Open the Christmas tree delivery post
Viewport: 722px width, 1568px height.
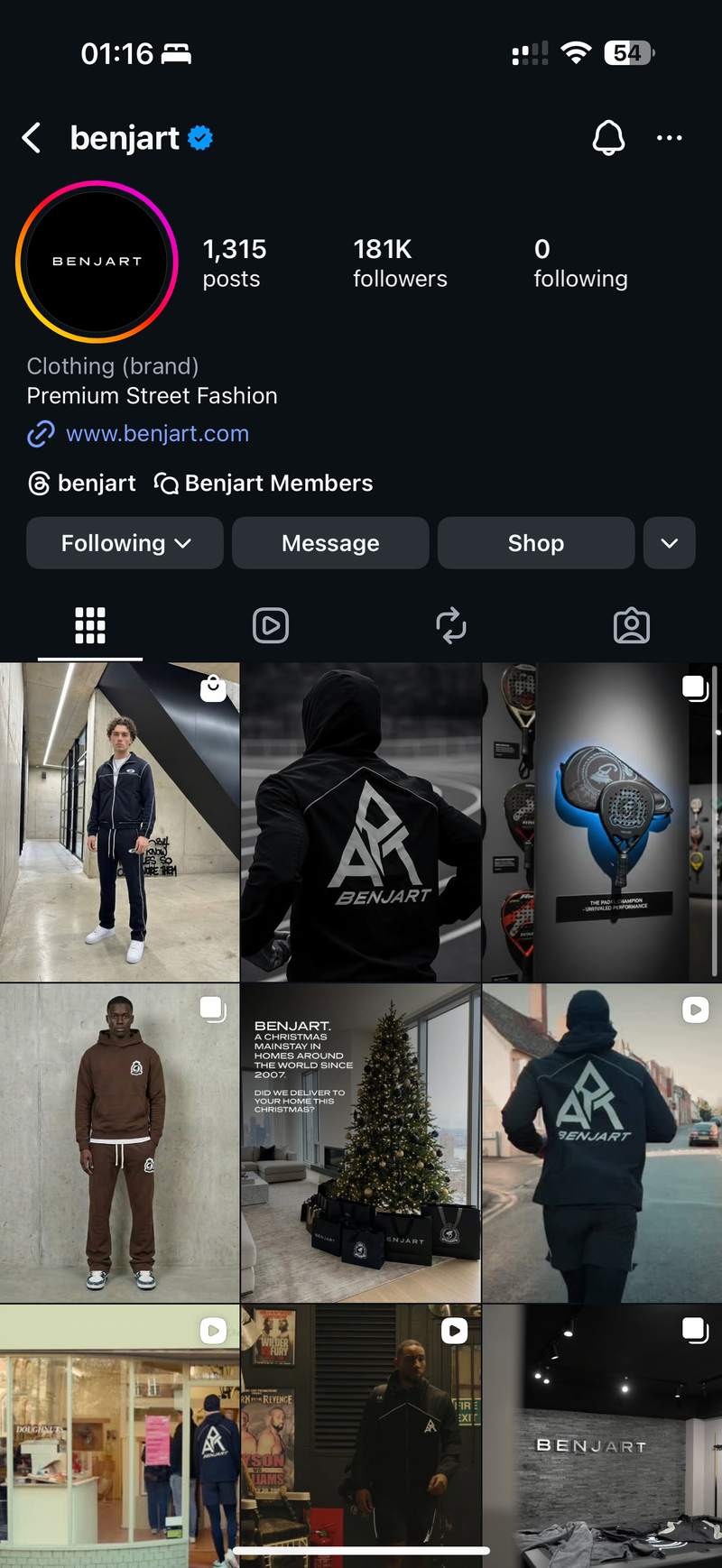[361, 1143]
